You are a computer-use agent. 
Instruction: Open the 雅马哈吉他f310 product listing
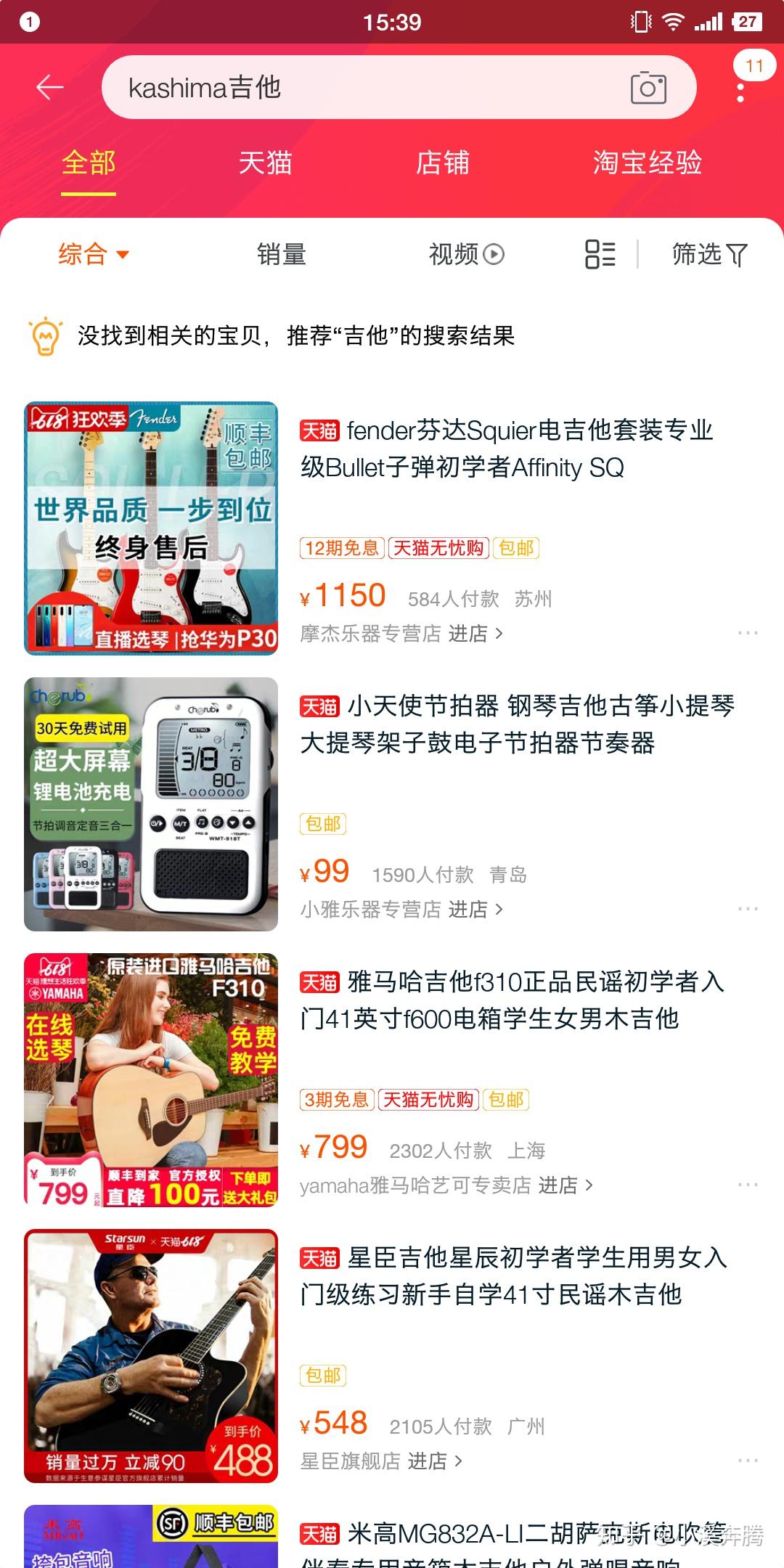click(x=512, y=1000)
